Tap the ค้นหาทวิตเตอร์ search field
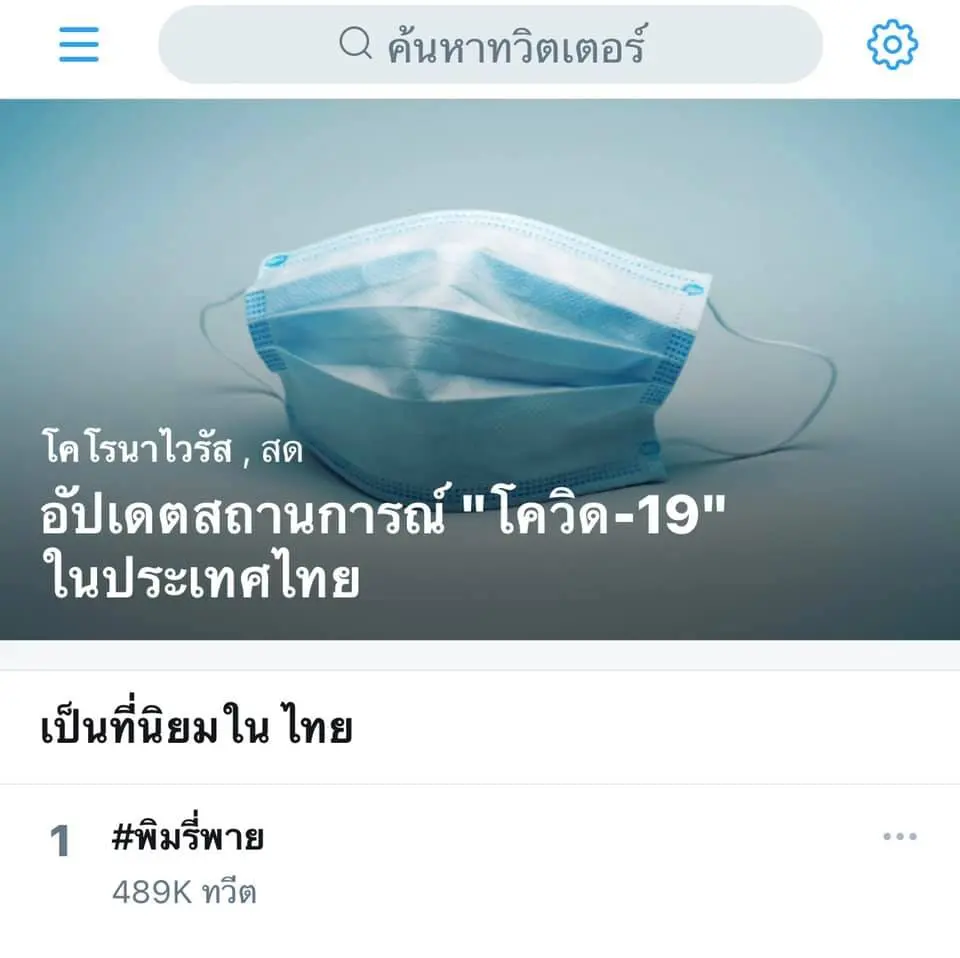The height and width of the screenshot is (958, 960). (490, 45)
